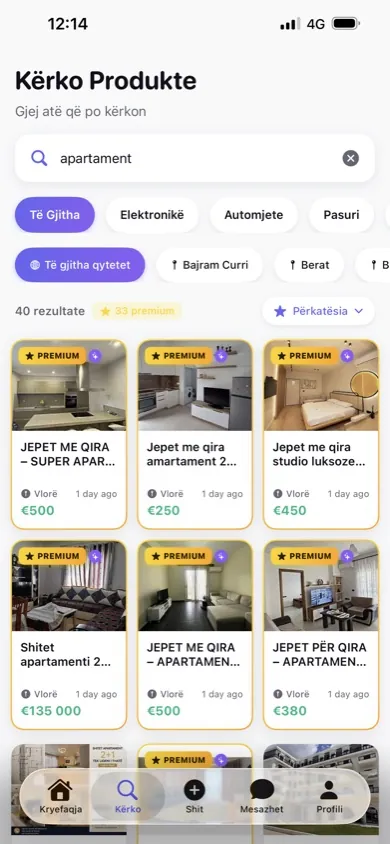Viewport: 390px width, 844px height.
Task: Select Të gjitha qytetet chip
Action: point(80,265)
